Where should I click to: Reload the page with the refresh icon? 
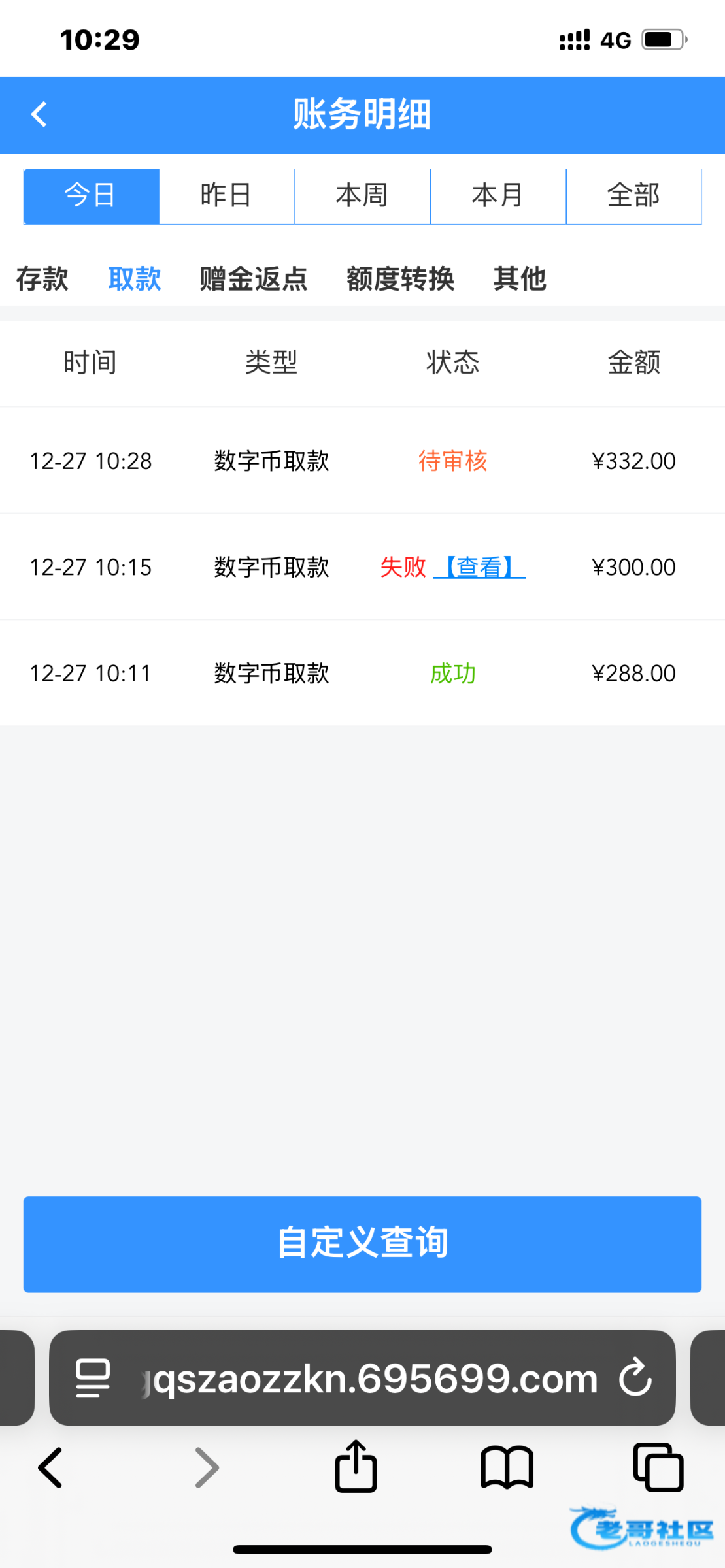[635, 1377]
